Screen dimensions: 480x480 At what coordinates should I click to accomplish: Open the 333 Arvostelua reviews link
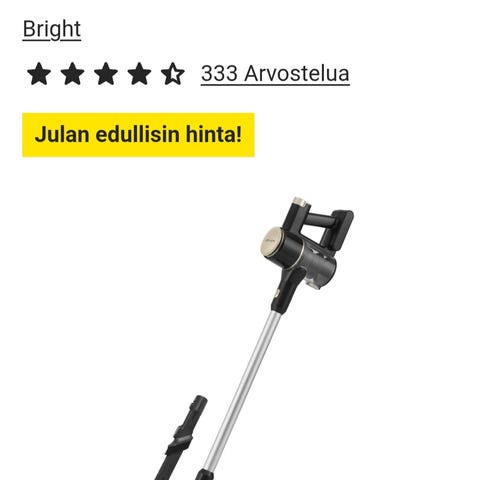[275, 73]
